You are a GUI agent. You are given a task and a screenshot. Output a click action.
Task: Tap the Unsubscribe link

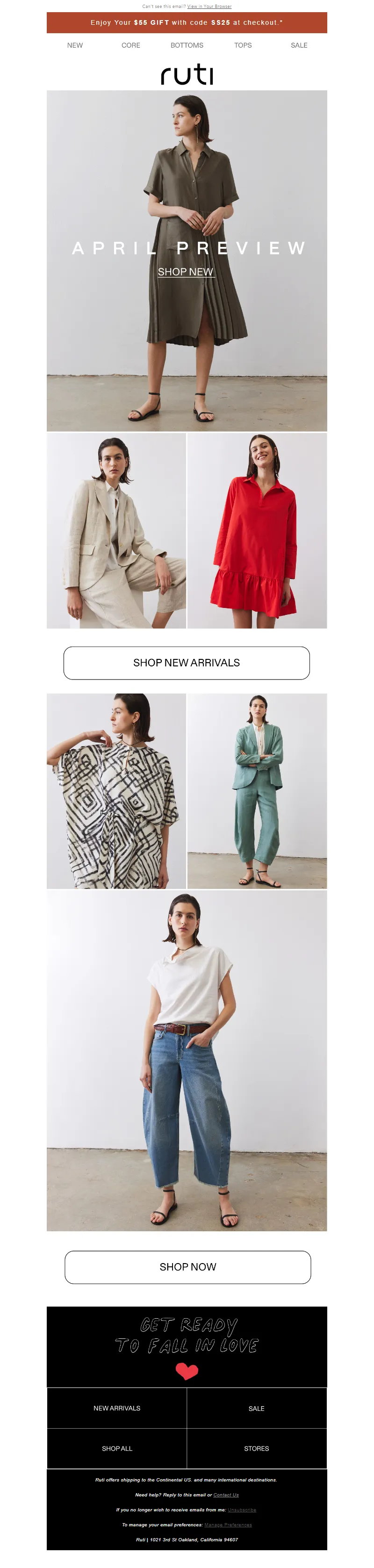[x=241, y=1510]
